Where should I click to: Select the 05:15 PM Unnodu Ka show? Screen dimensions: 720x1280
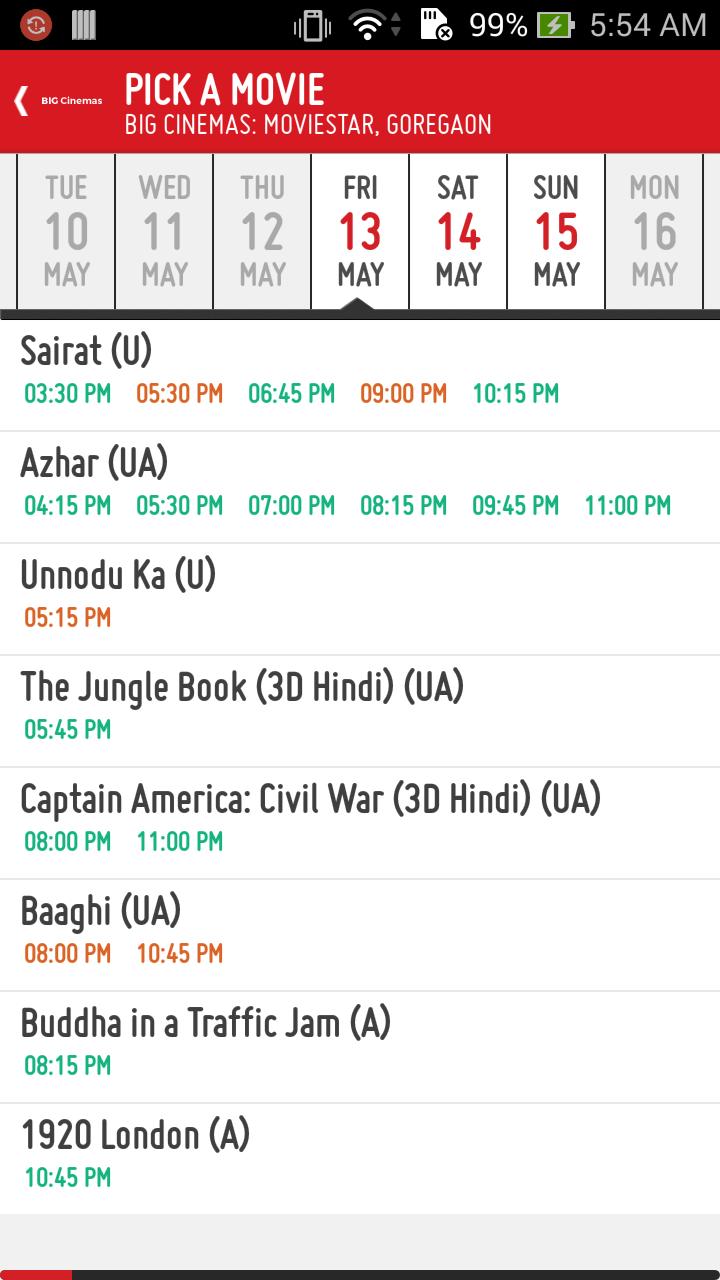(67, 618)
